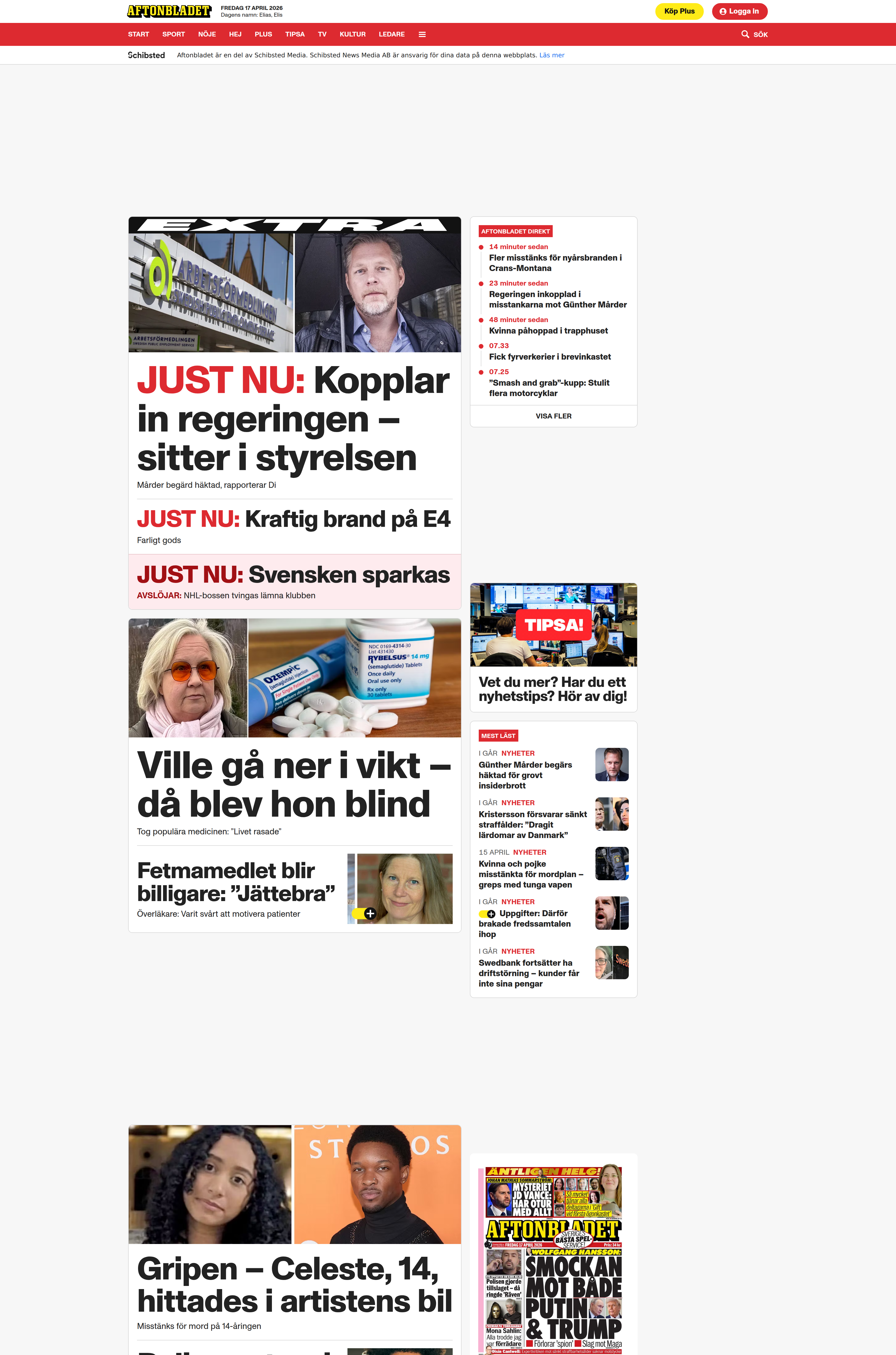896x1355 pixels.
Task: Open Swedbank driftstörning most-read story
Action: coord(528,973)
